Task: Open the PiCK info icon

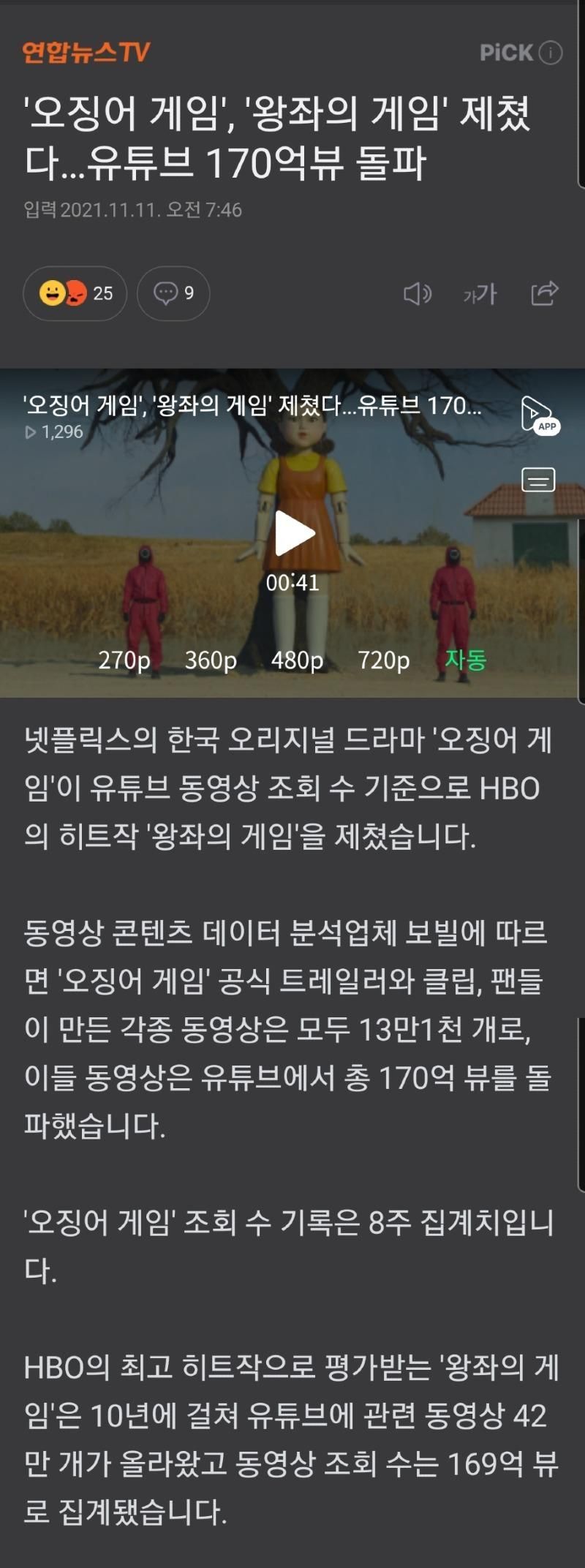Action: [550, 53]
